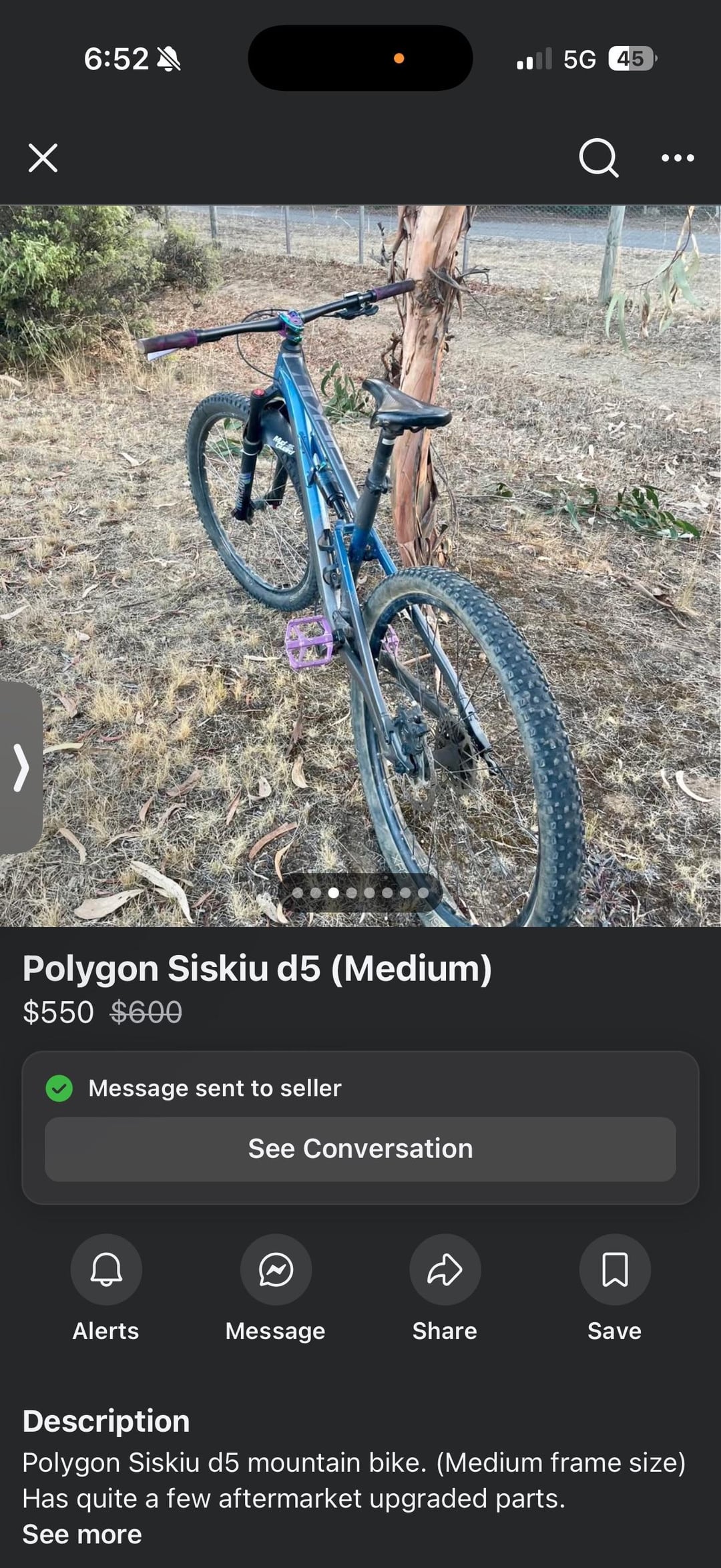
Task: Open the three-dot overflow menu
Action: click(678, 158)
